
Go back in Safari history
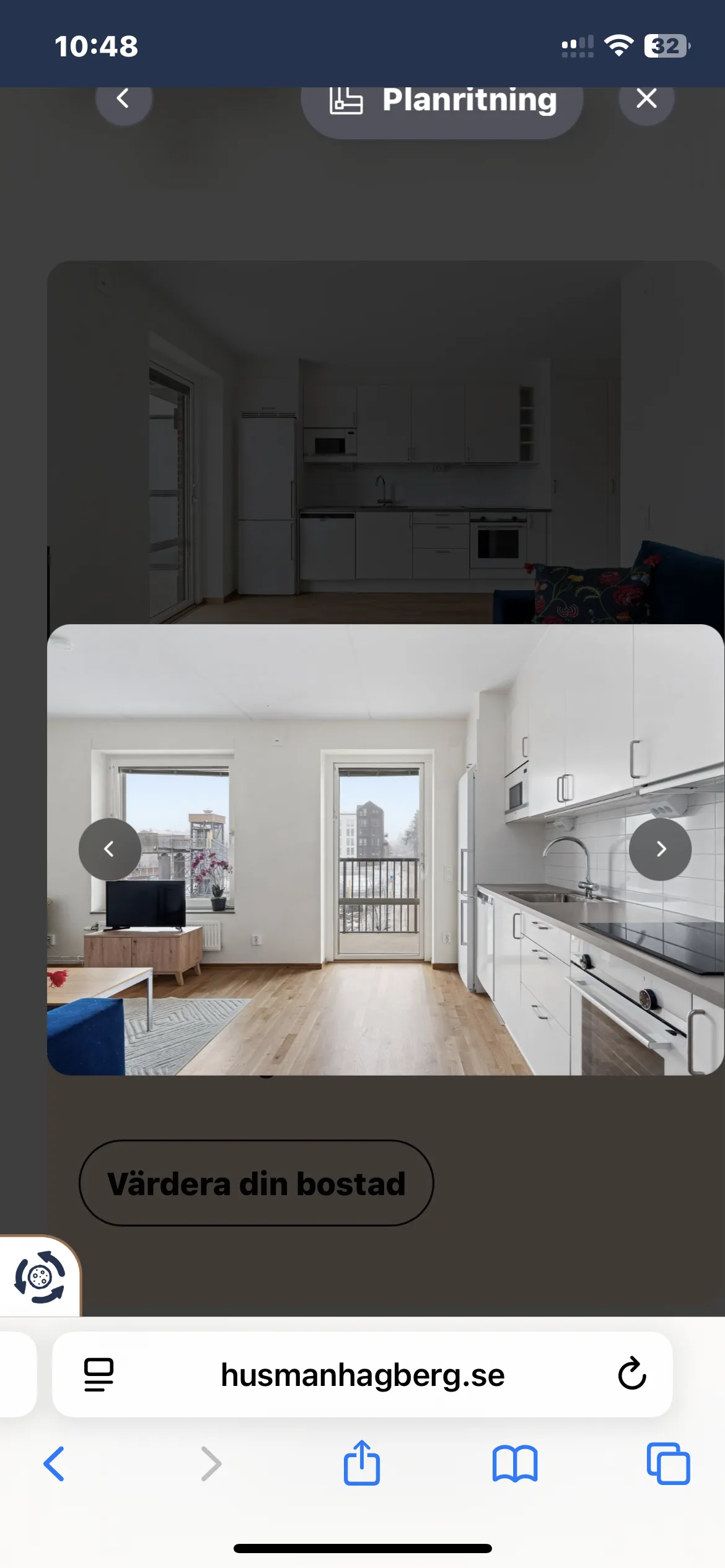54,1464
